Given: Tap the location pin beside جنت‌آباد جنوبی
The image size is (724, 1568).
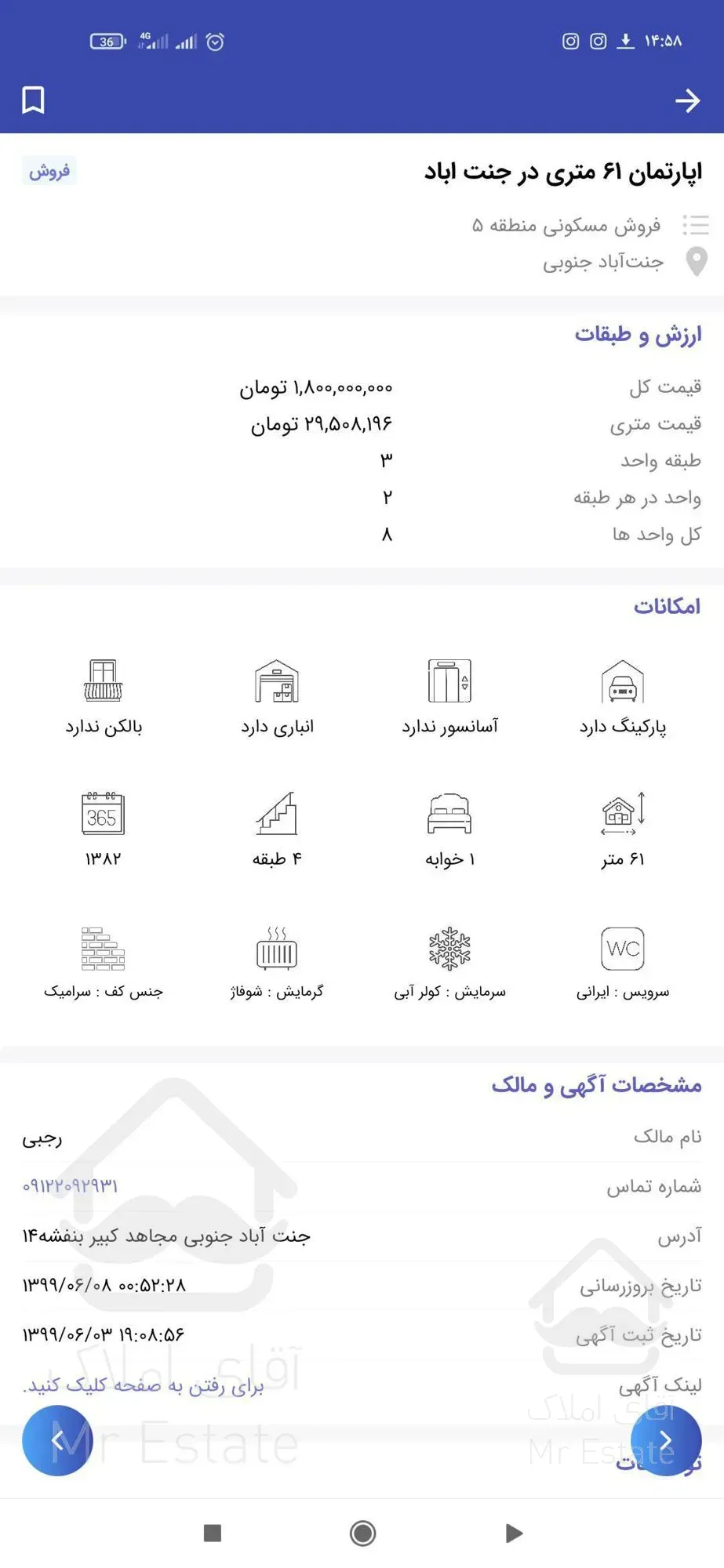Looking at the screenshot, I should [x=696, y=262].
